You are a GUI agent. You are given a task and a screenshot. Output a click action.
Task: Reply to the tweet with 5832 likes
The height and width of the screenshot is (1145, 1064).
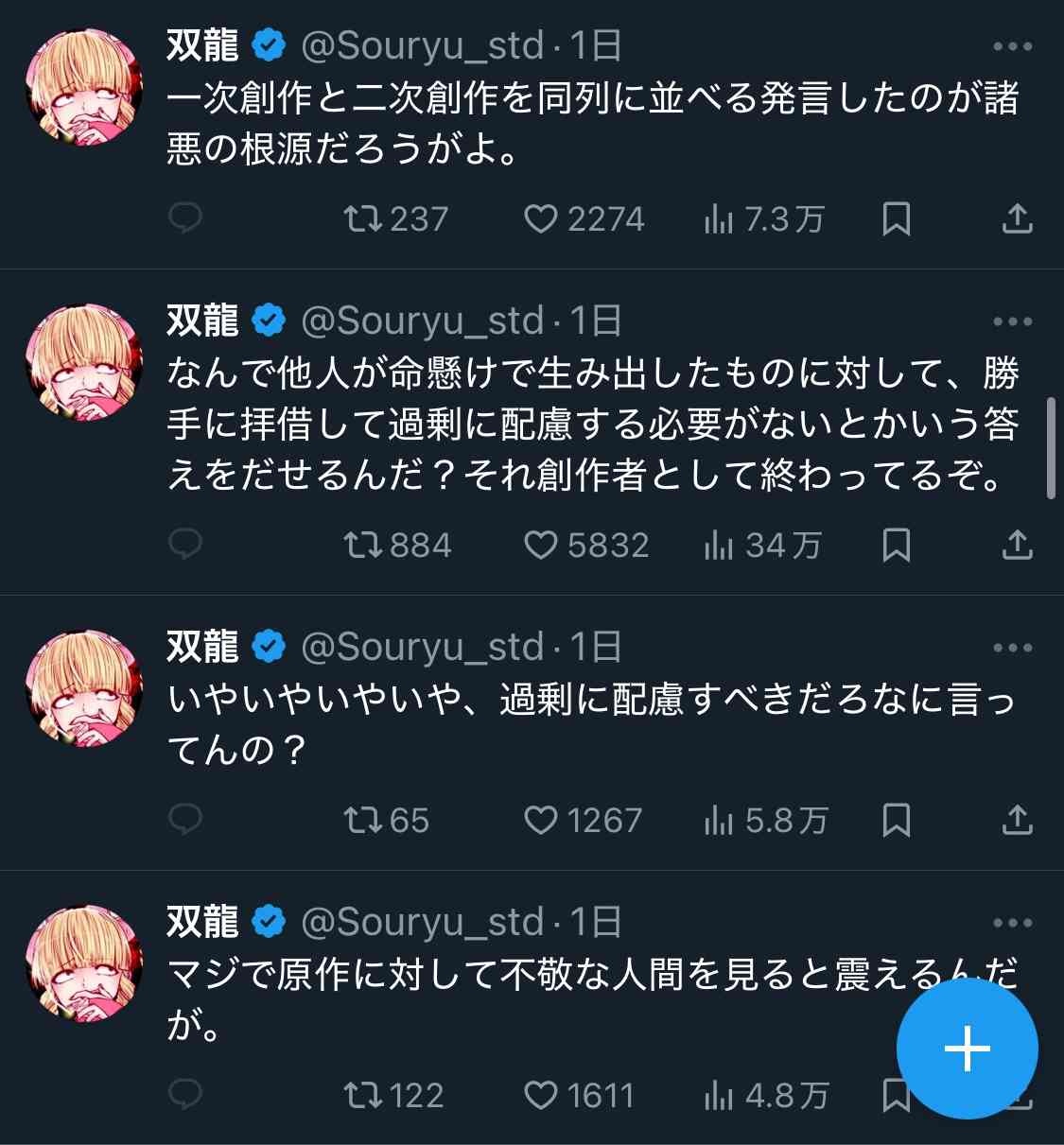pyautogui.click(x=184, y=546)
